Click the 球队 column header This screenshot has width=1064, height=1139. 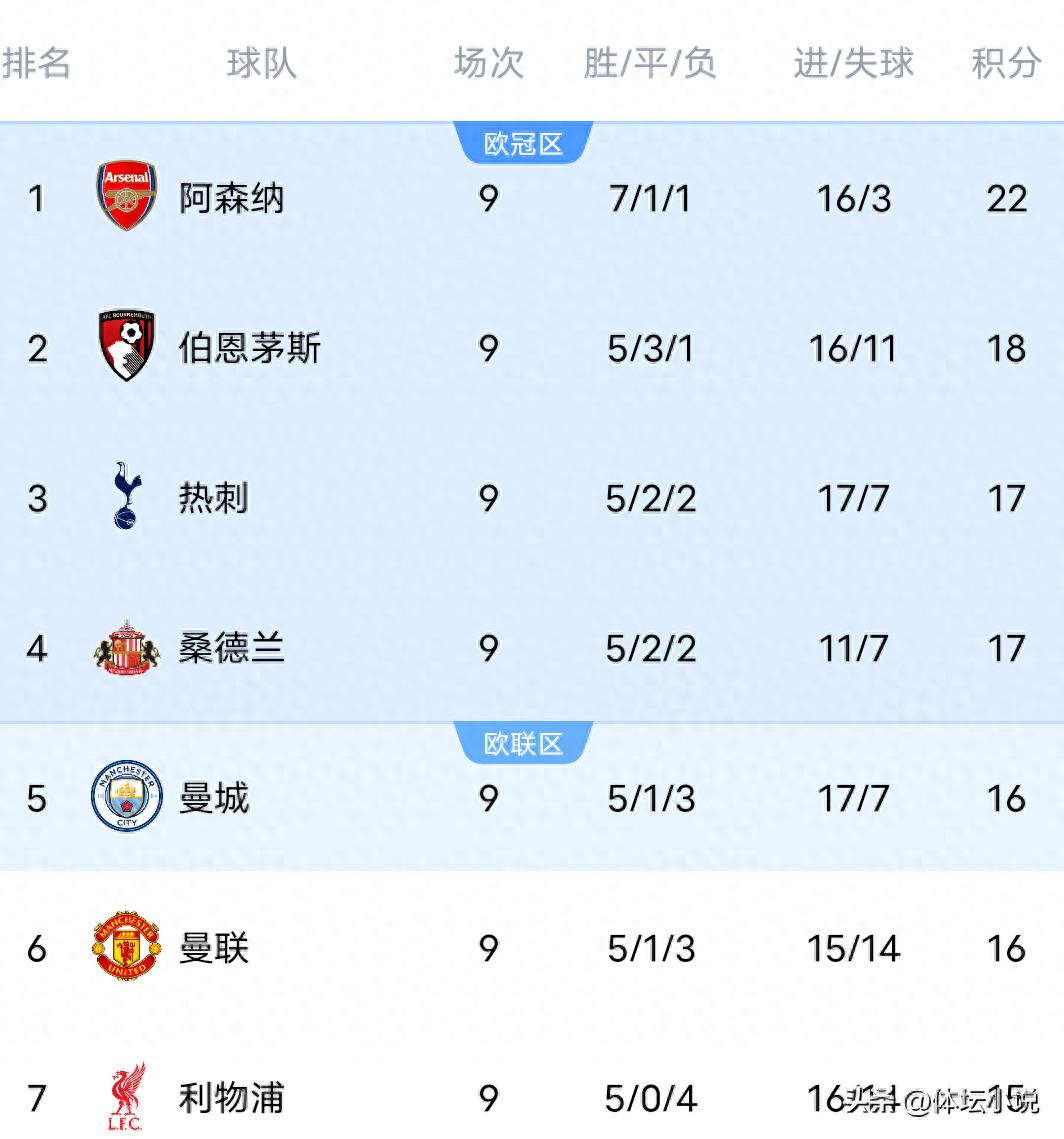[x=260, y=63]
